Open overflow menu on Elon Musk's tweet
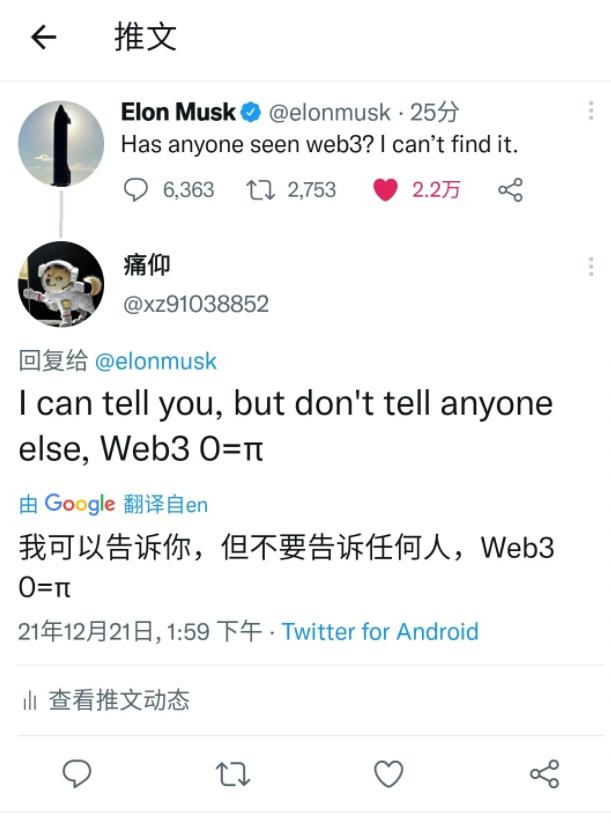Image resolution: width=611 pixels, height=826 pixels. point(590,110)
